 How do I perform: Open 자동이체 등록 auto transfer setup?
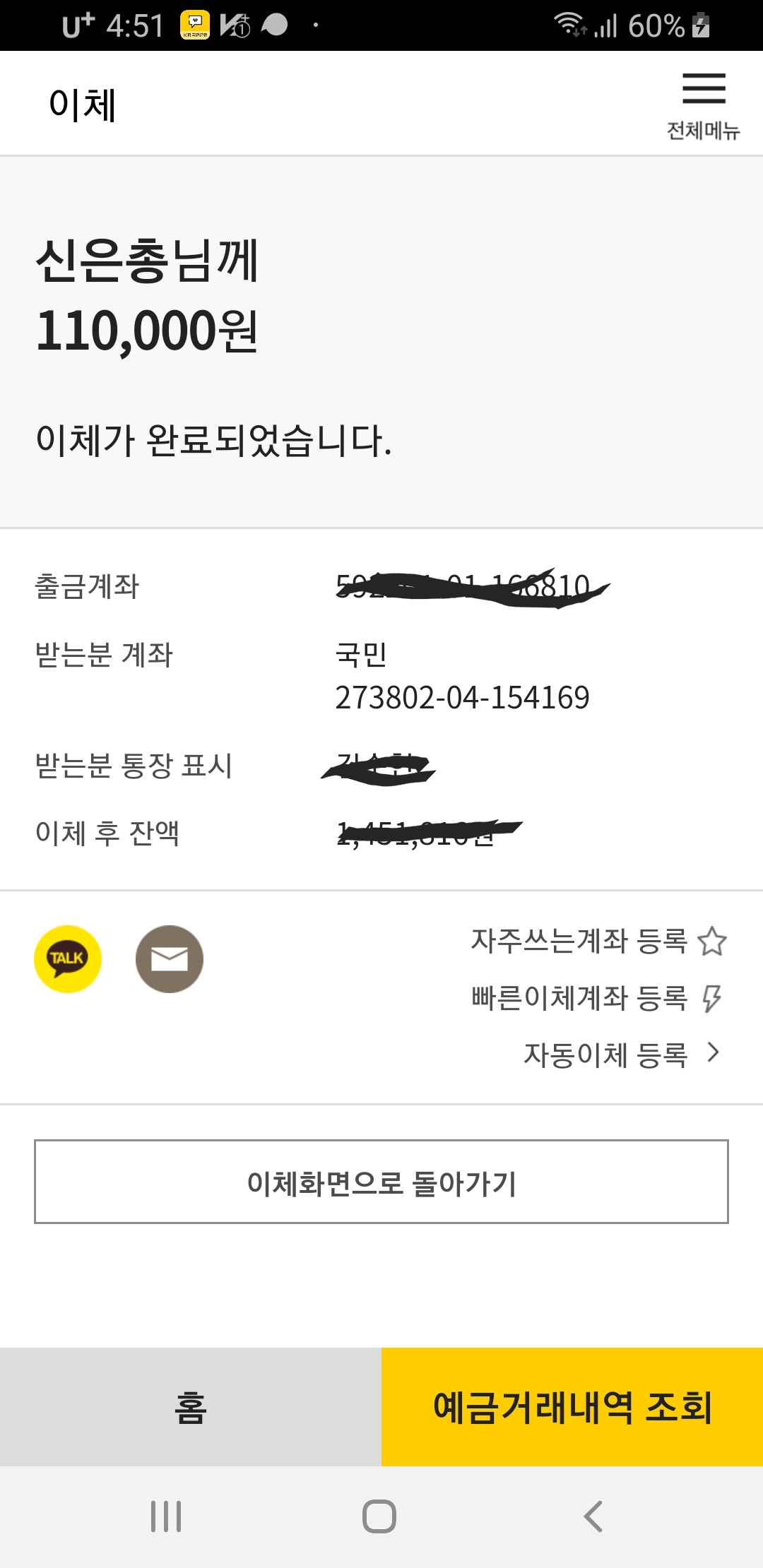click(x=623, y=1055)
